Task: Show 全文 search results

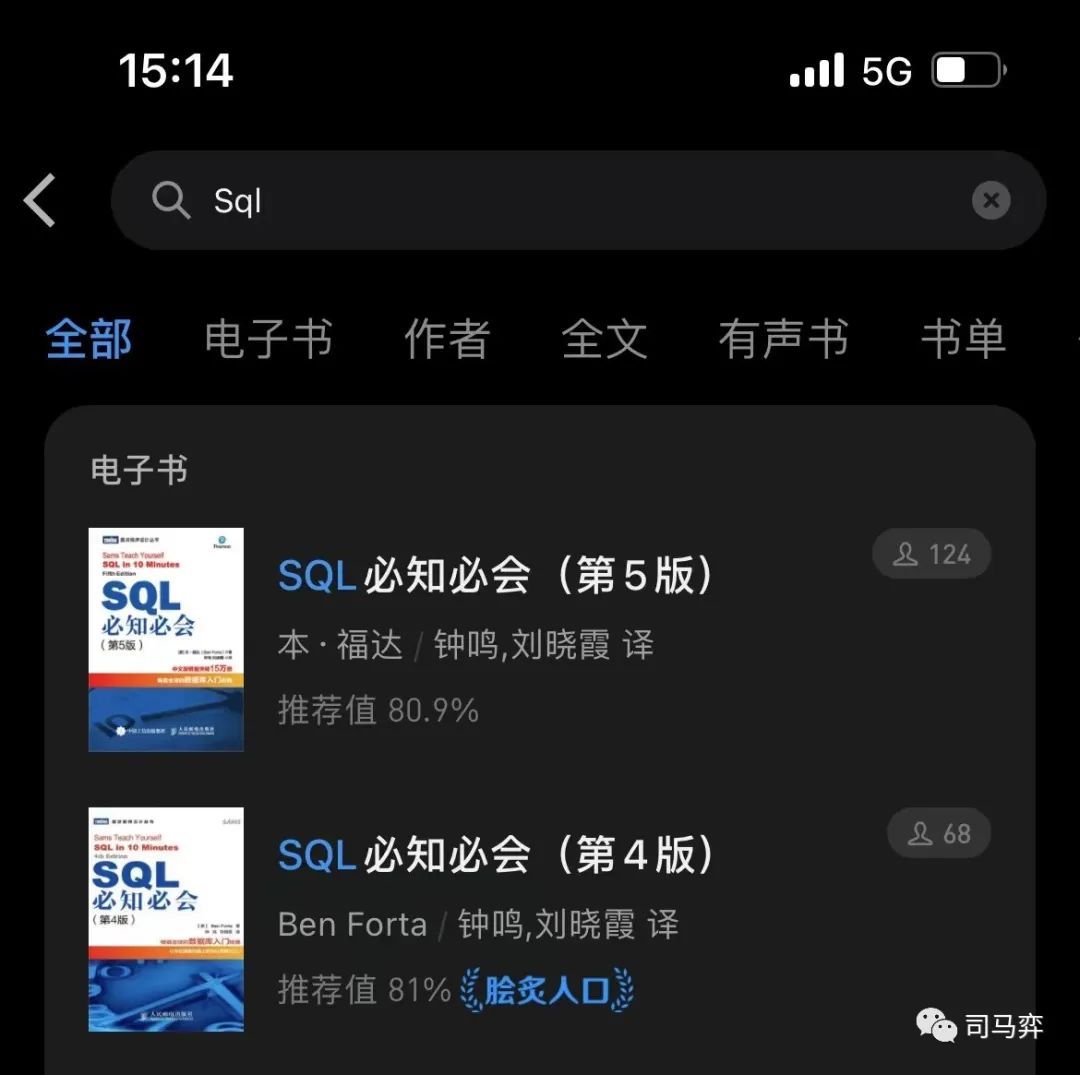Action: [604, 340]
